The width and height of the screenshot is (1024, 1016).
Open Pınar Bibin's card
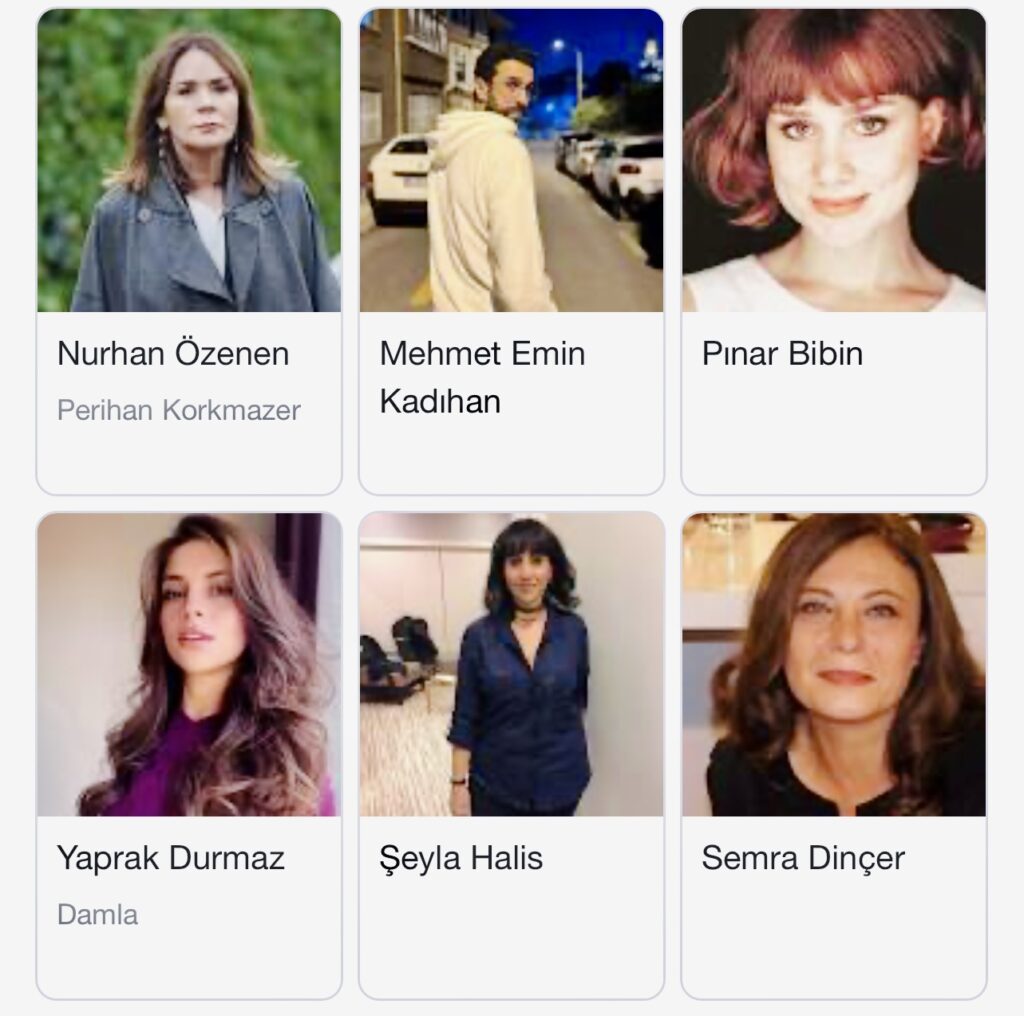(x=833, y=250)
